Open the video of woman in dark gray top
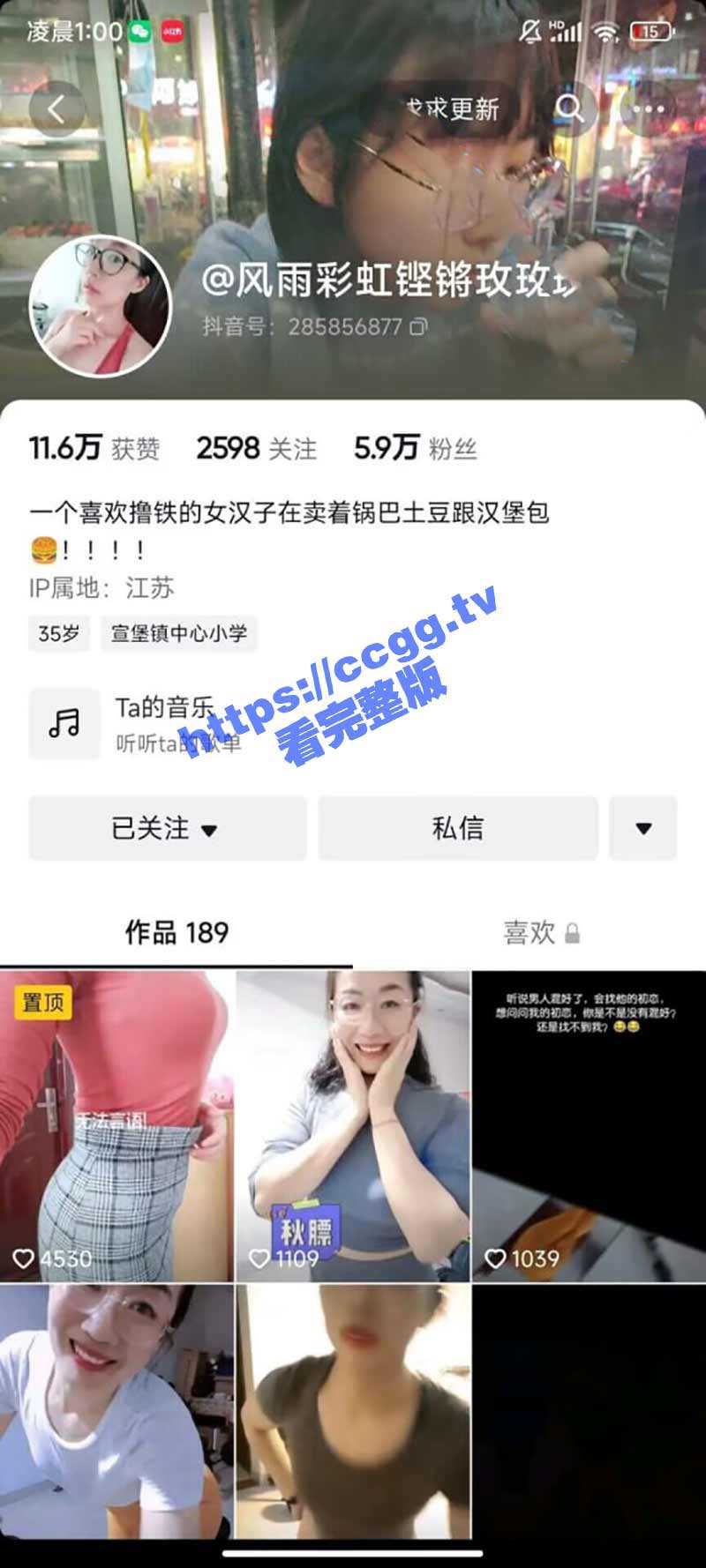 click(x=353, y=1411)
